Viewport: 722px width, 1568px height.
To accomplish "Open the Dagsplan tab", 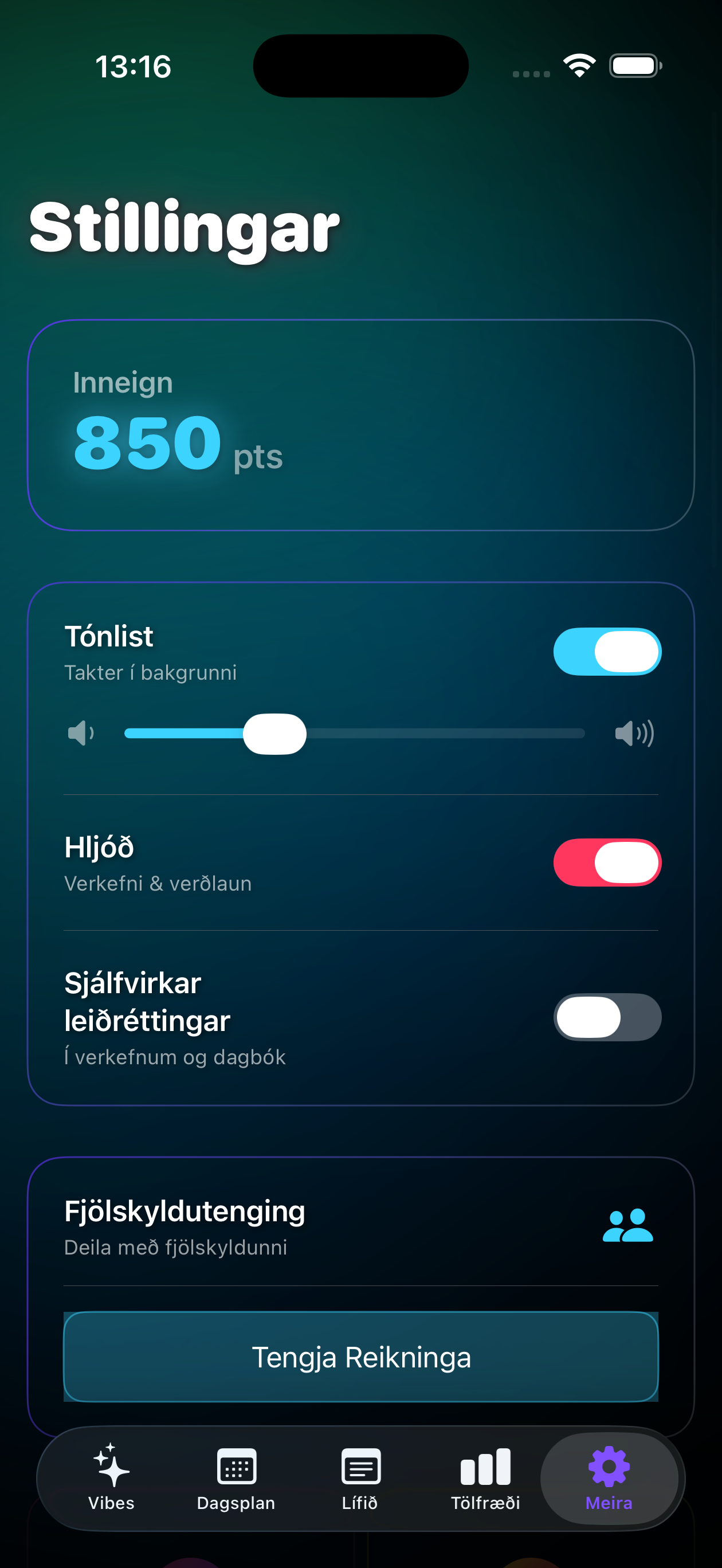I will 236,1478.
